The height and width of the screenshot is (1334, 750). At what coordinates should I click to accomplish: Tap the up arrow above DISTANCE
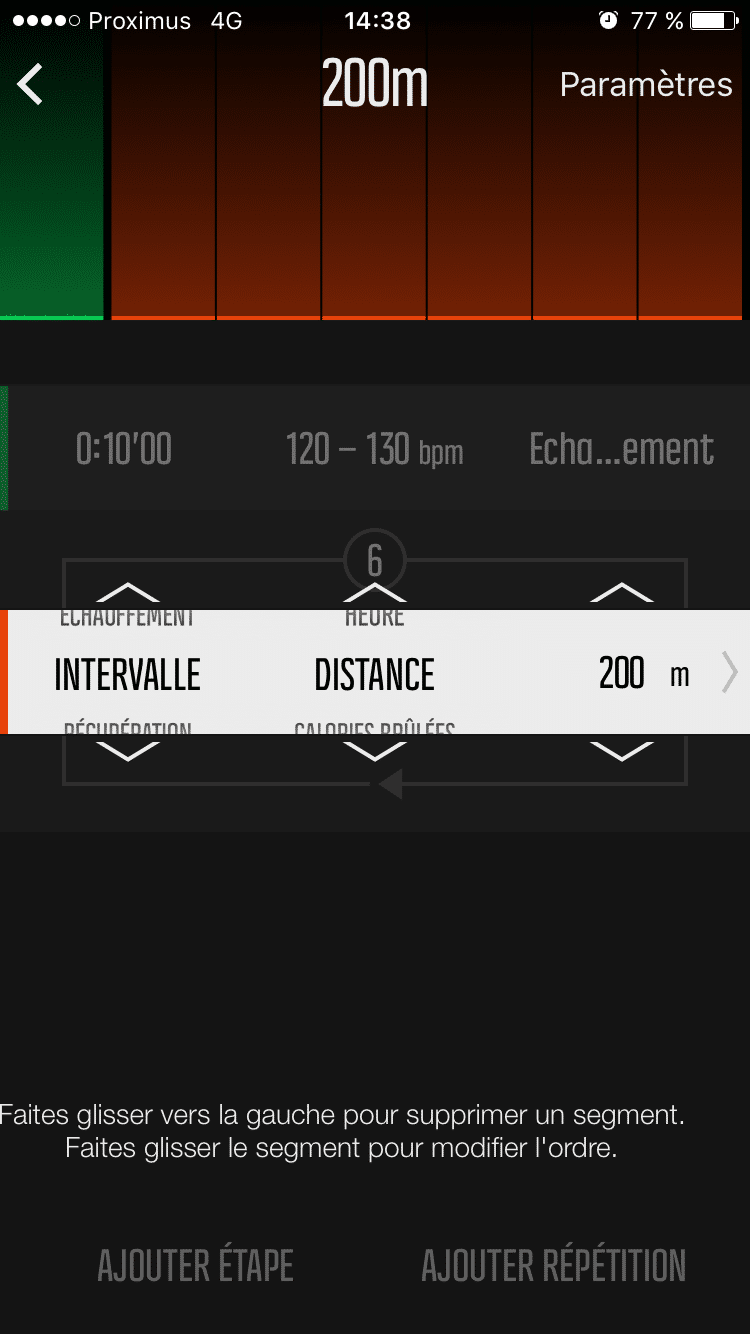[375, 592]
